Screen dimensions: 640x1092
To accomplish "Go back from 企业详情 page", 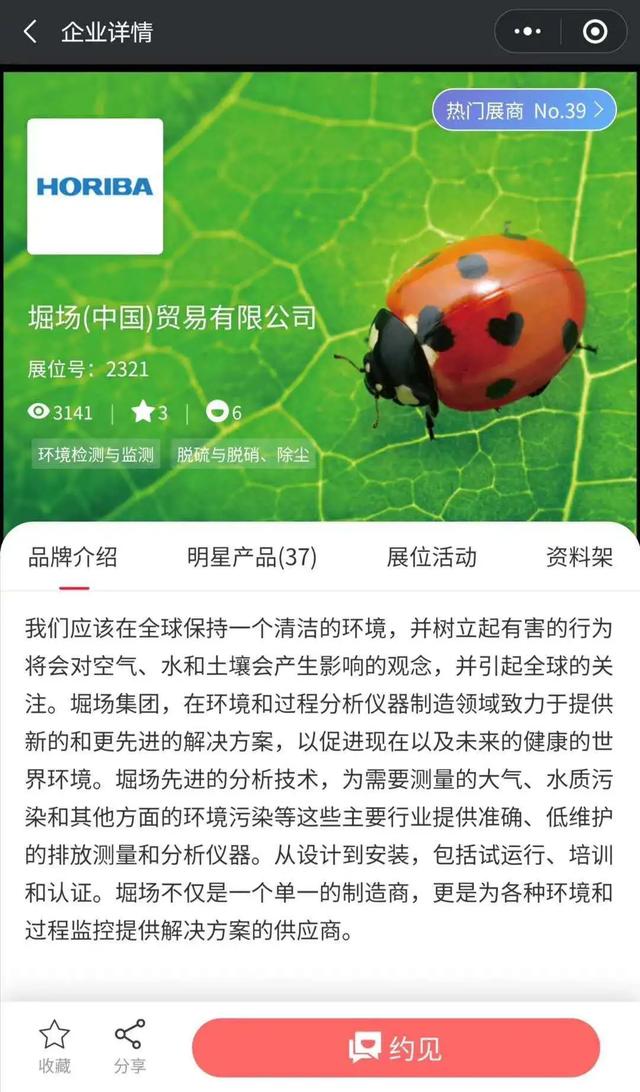I will 30,32.
